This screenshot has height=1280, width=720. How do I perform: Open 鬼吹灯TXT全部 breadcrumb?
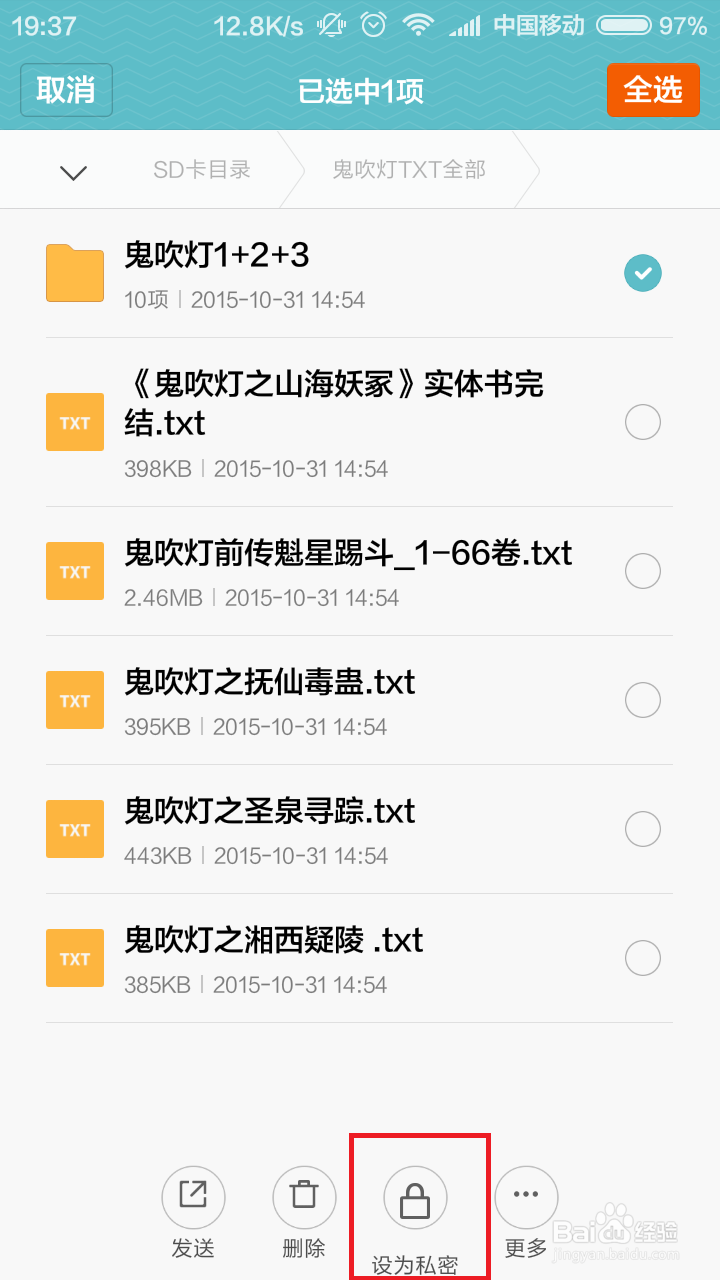(409, 170)
